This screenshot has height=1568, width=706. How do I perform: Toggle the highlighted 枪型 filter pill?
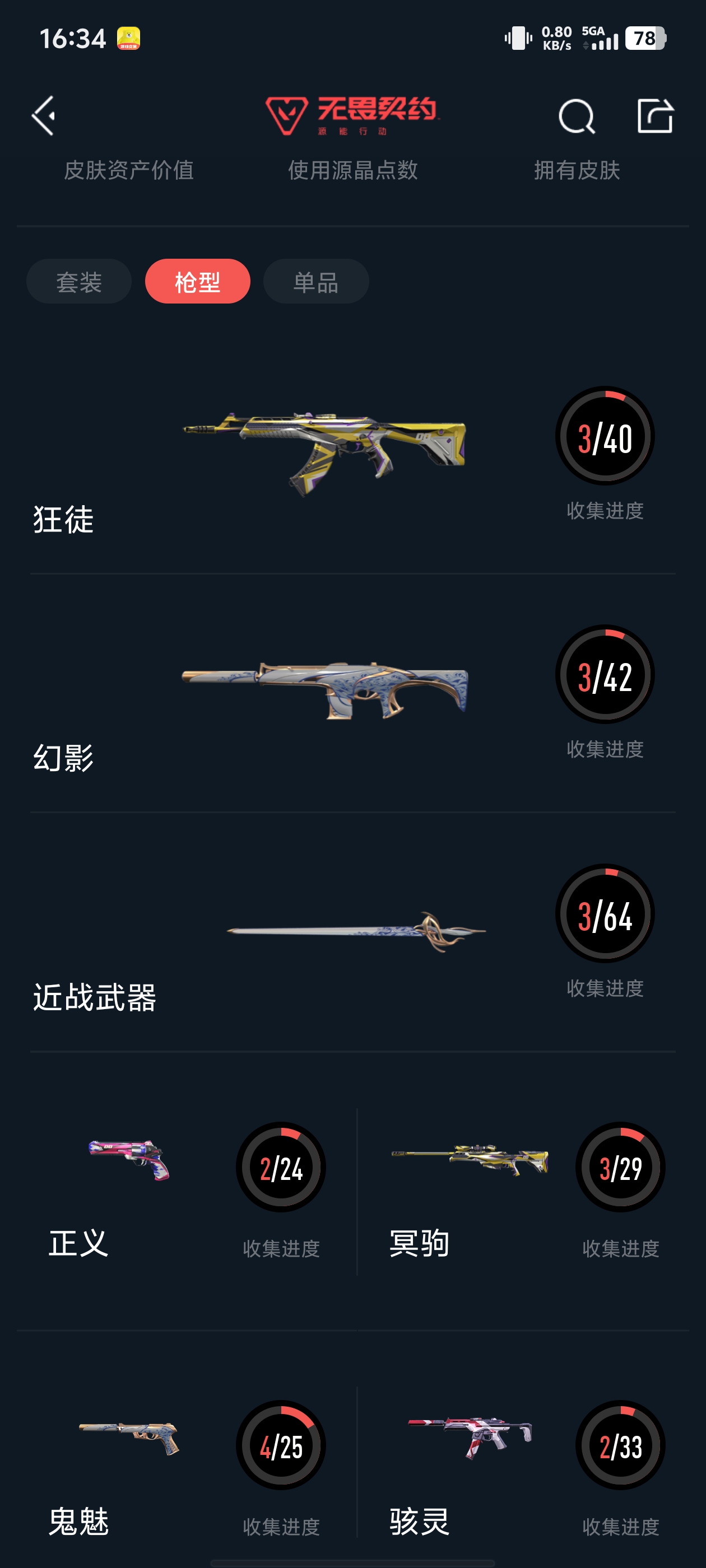click(197, 281)
